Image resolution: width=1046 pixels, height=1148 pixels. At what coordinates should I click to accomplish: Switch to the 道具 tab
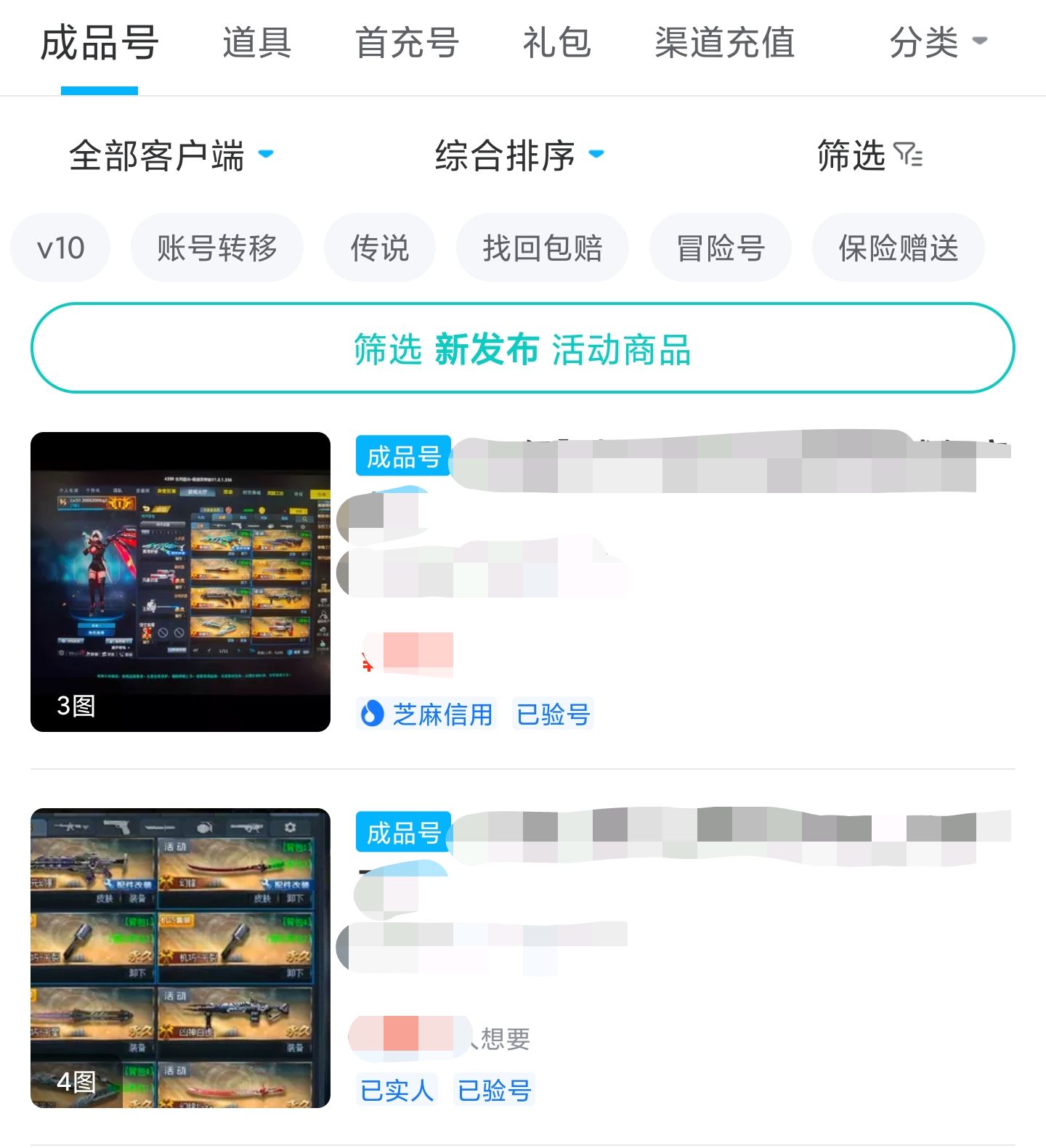256,42
